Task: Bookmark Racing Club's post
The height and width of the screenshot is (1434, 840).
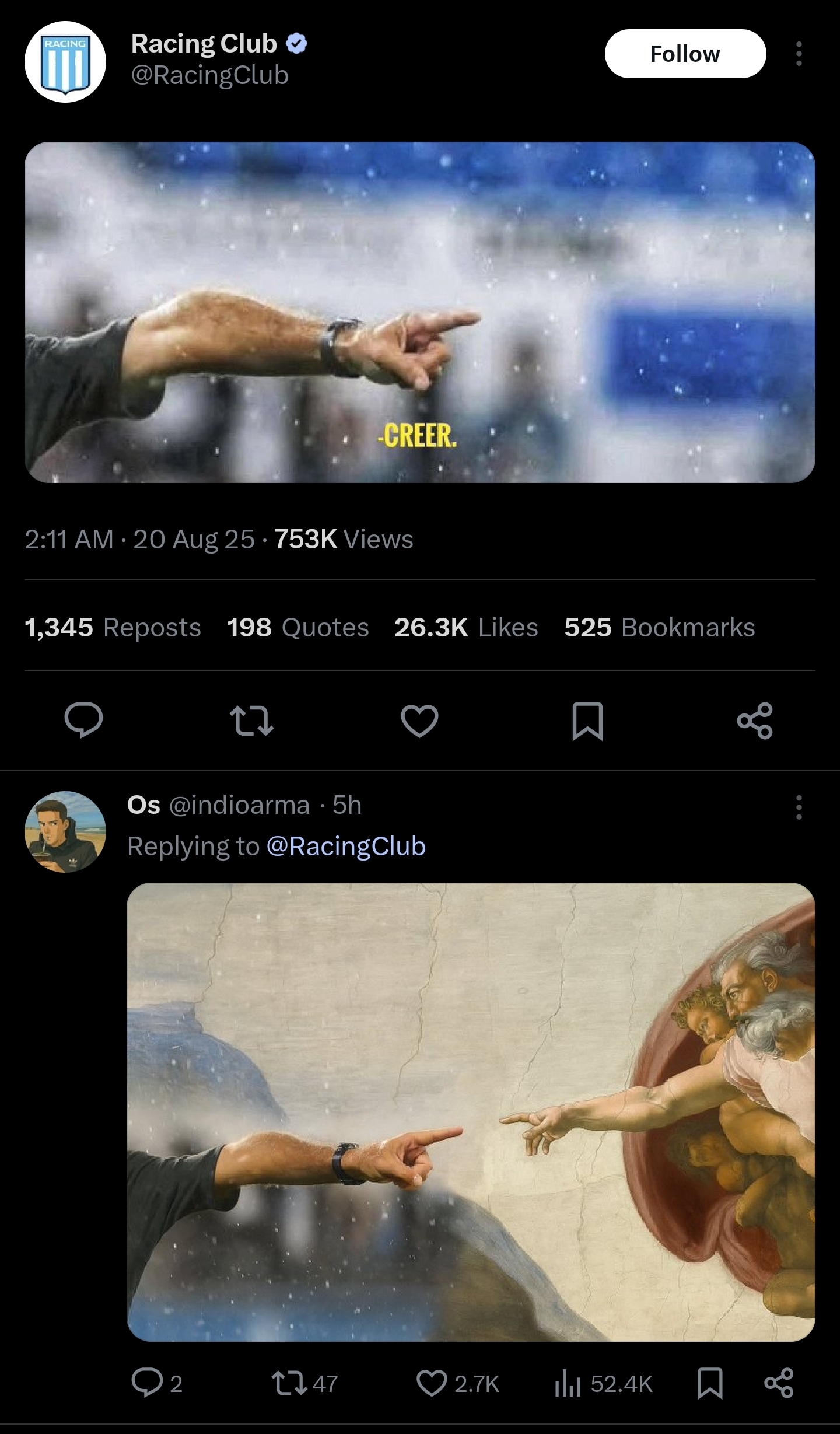Action: pos(587,721)
